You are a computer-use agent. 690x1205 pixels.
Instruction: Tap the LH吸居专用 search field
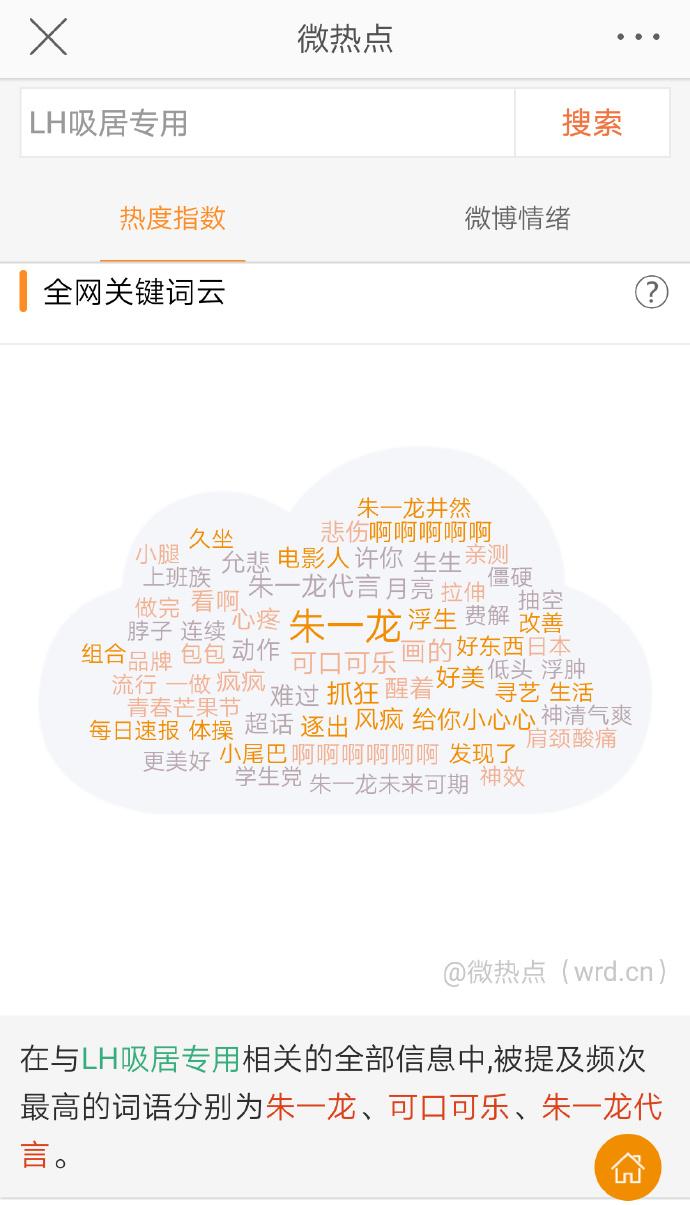[267, 123]
